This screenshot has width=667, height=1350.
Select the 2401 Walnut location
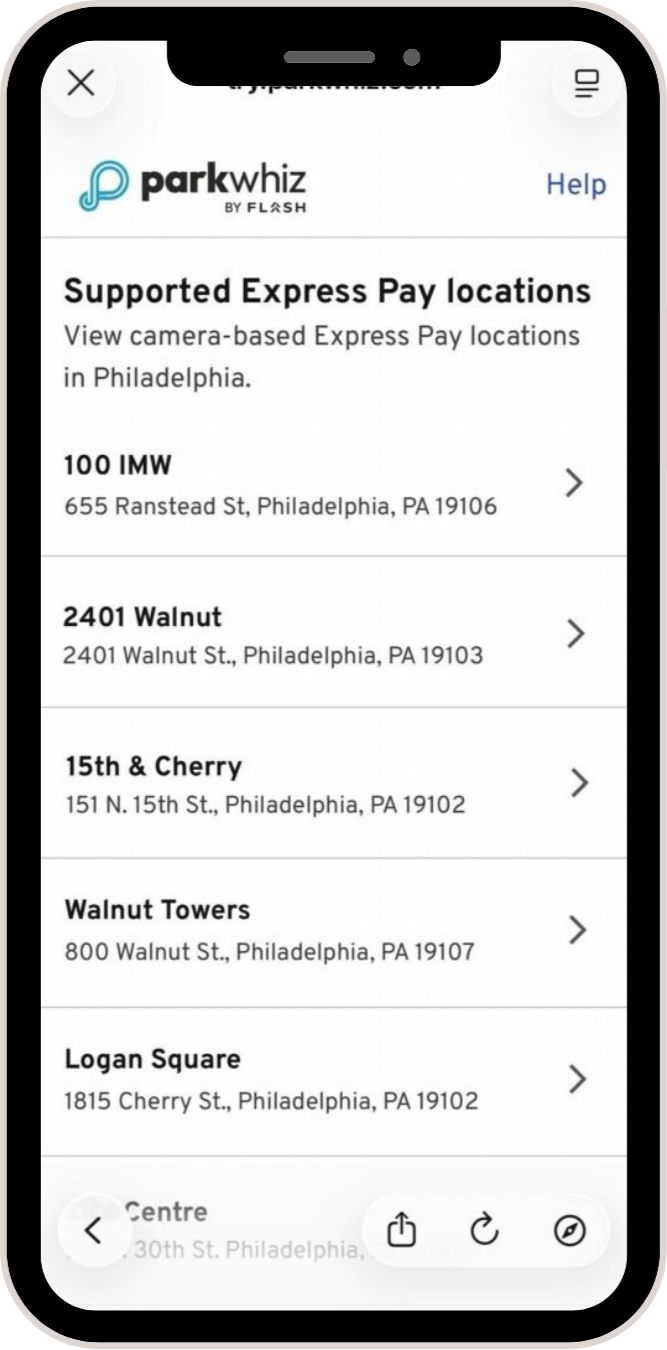[334, 633]
